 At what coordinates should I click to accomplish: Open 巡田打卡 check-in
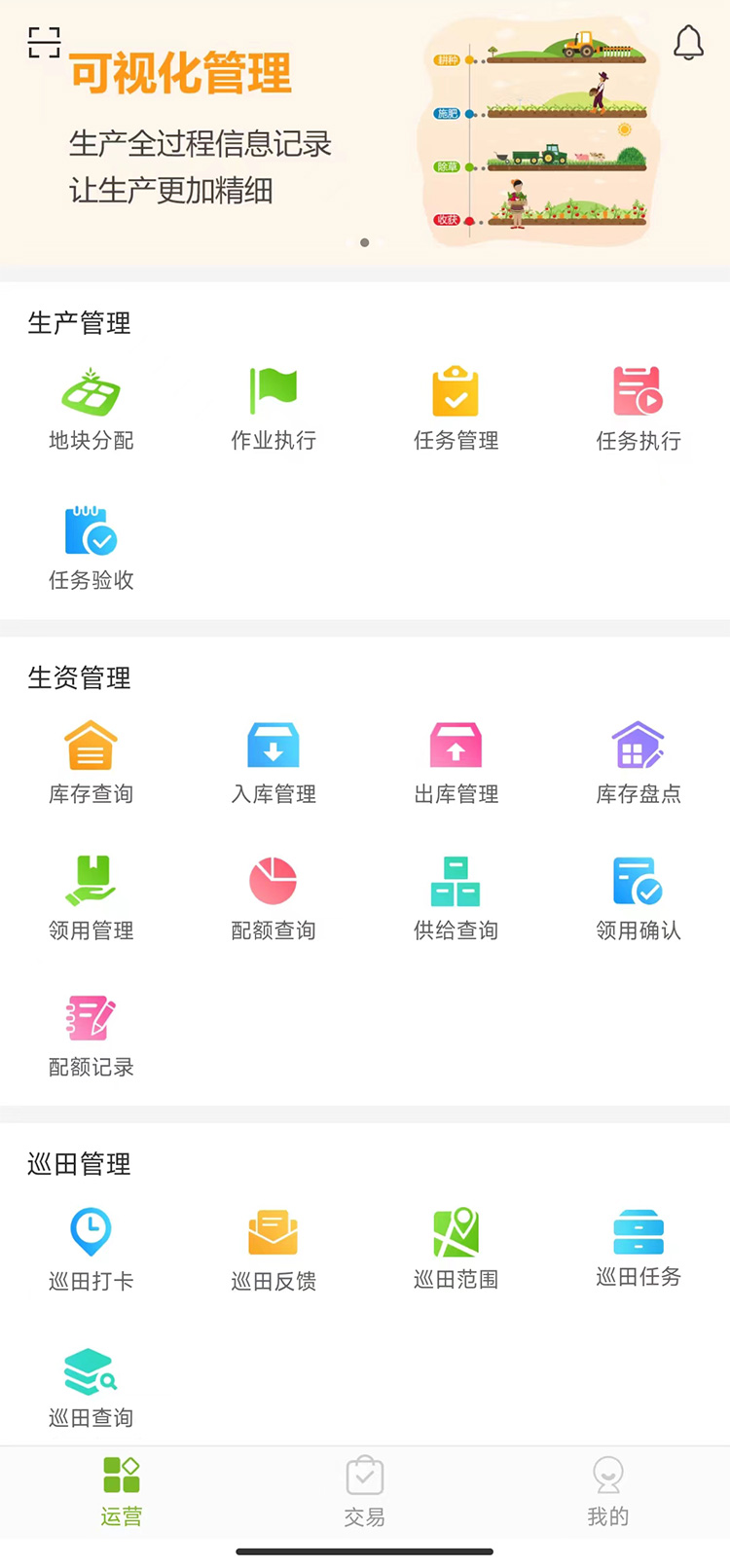tap(91, 1249)
